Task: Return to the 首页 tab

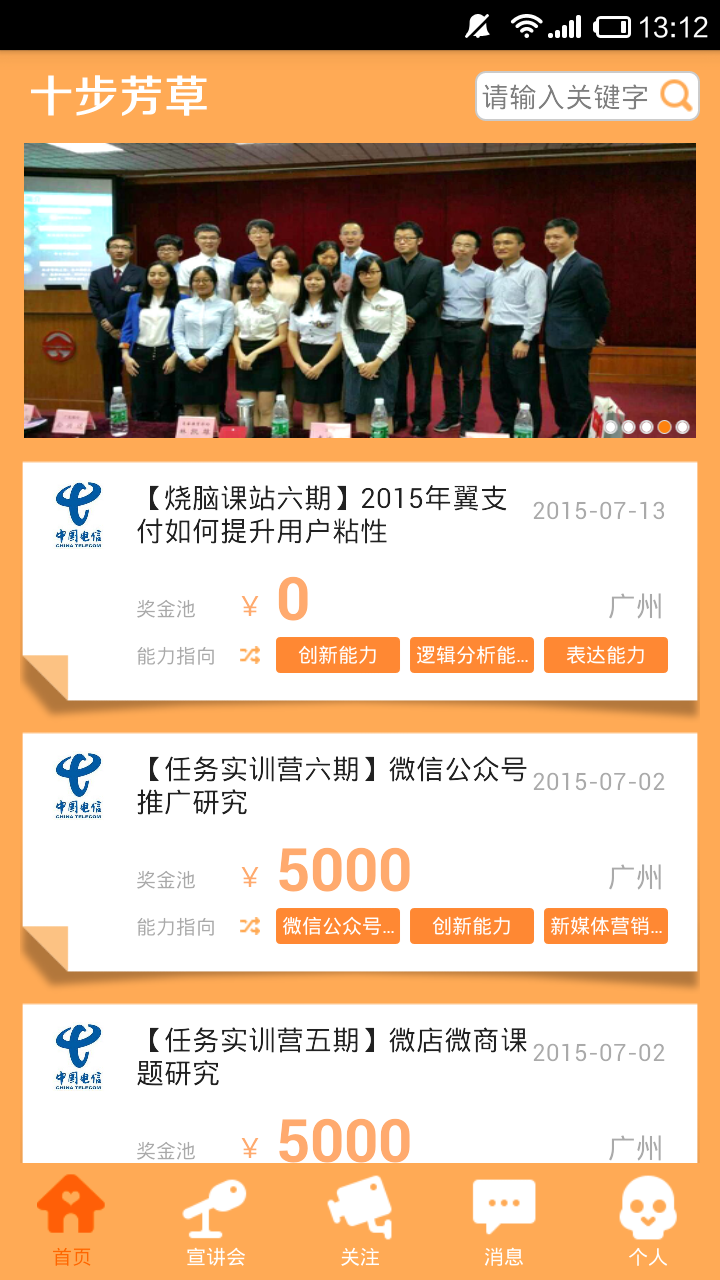Action: (x=72, y=1222)
